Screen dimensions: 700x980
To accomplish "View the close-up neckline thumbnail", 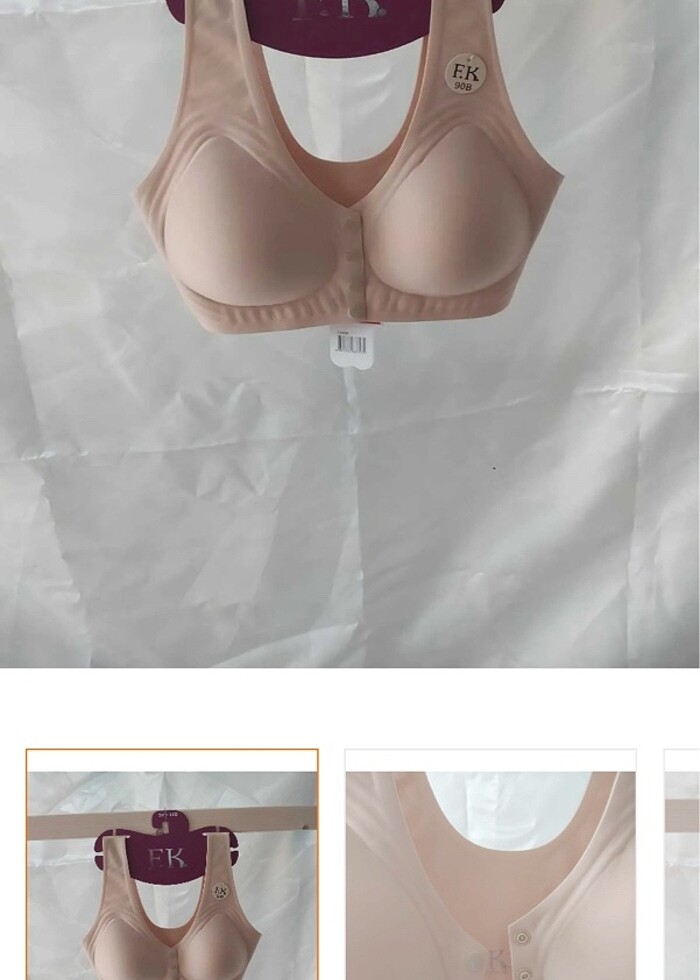I will pyautogui.click(x=490, y=865).
